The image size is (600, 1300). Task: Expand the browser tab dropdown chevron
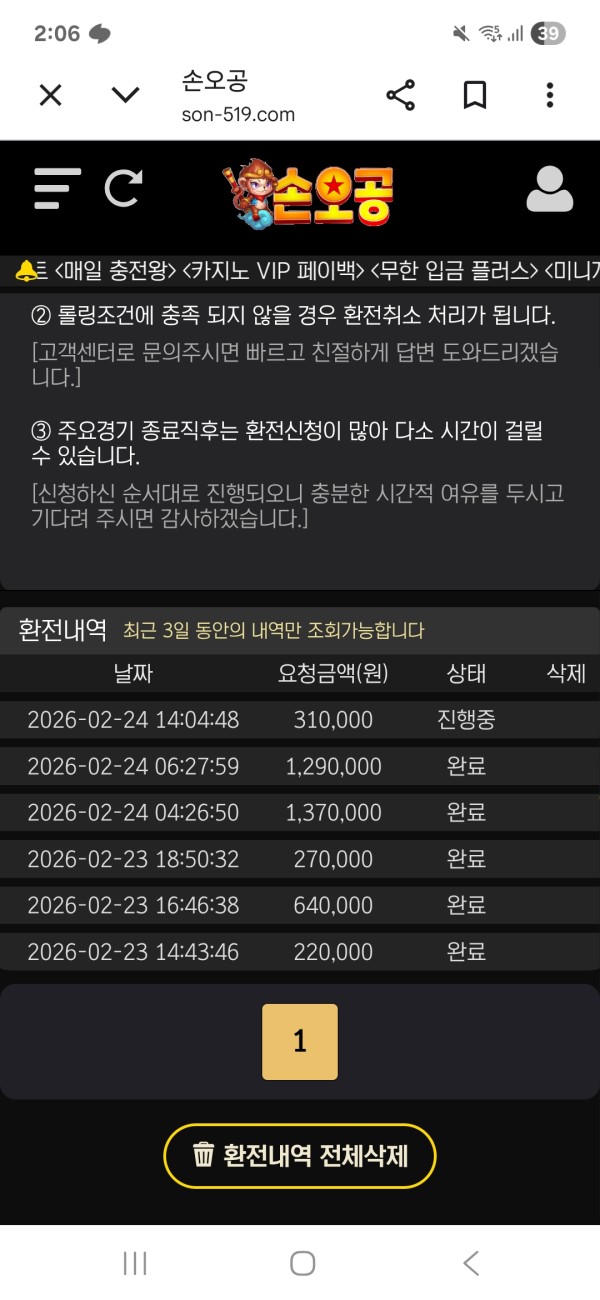125,95
